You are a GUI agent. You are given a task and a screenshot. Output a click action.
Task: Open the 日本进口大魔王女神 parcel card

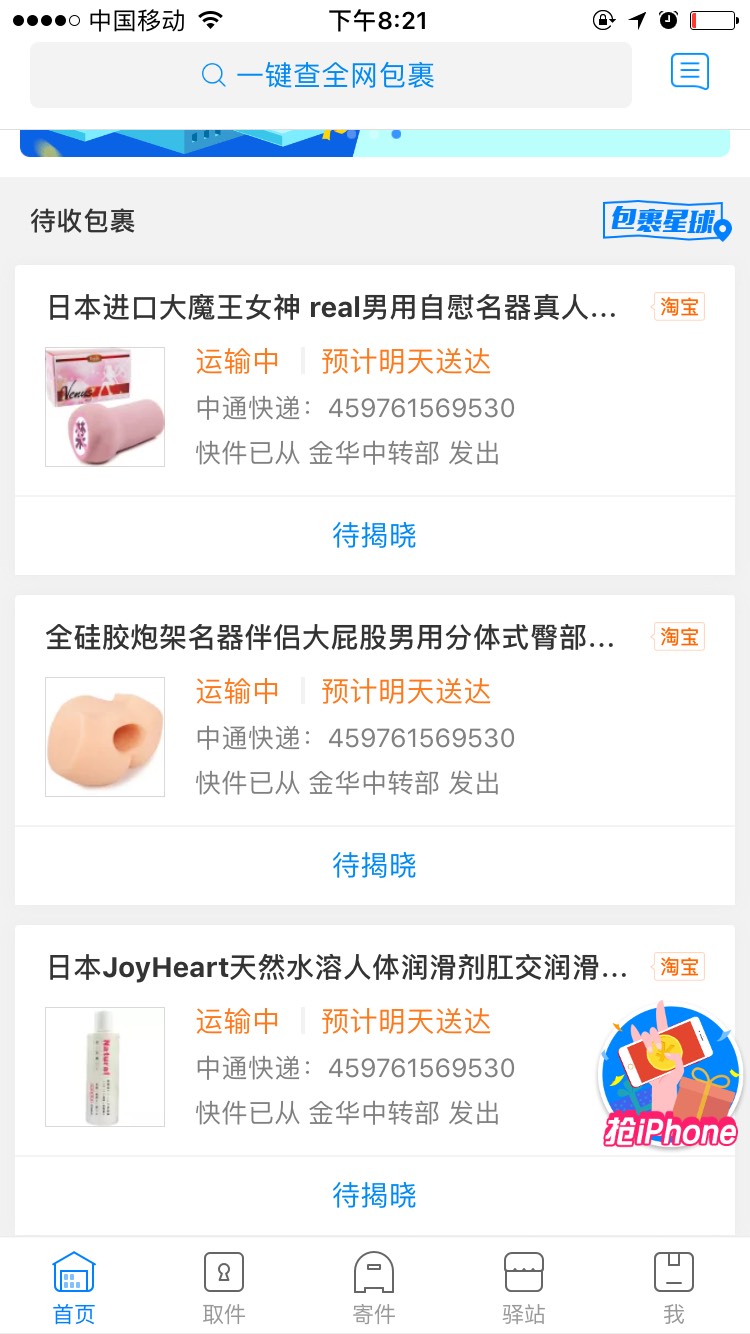coord(374,382)
